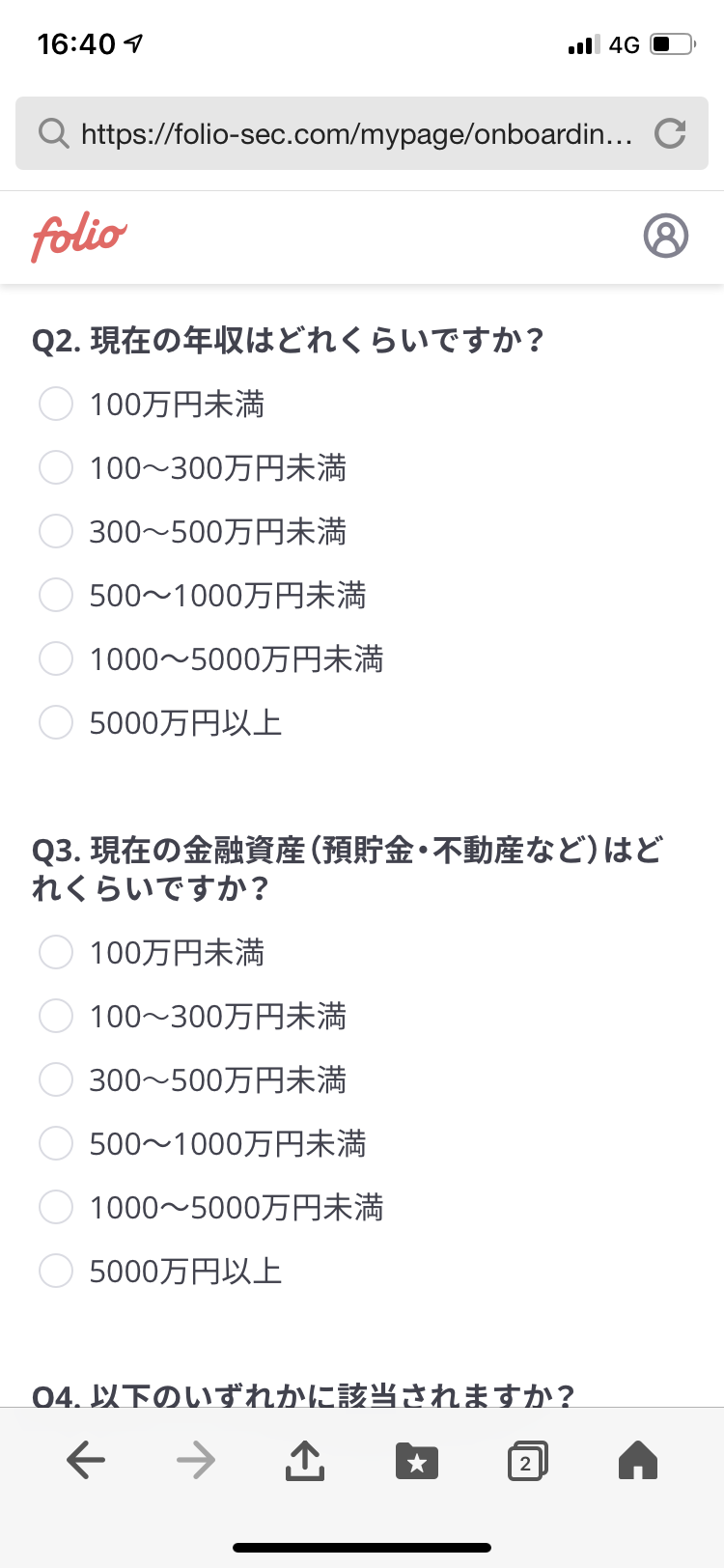
Task: Open the account profile icon
Action: (666, 236)
